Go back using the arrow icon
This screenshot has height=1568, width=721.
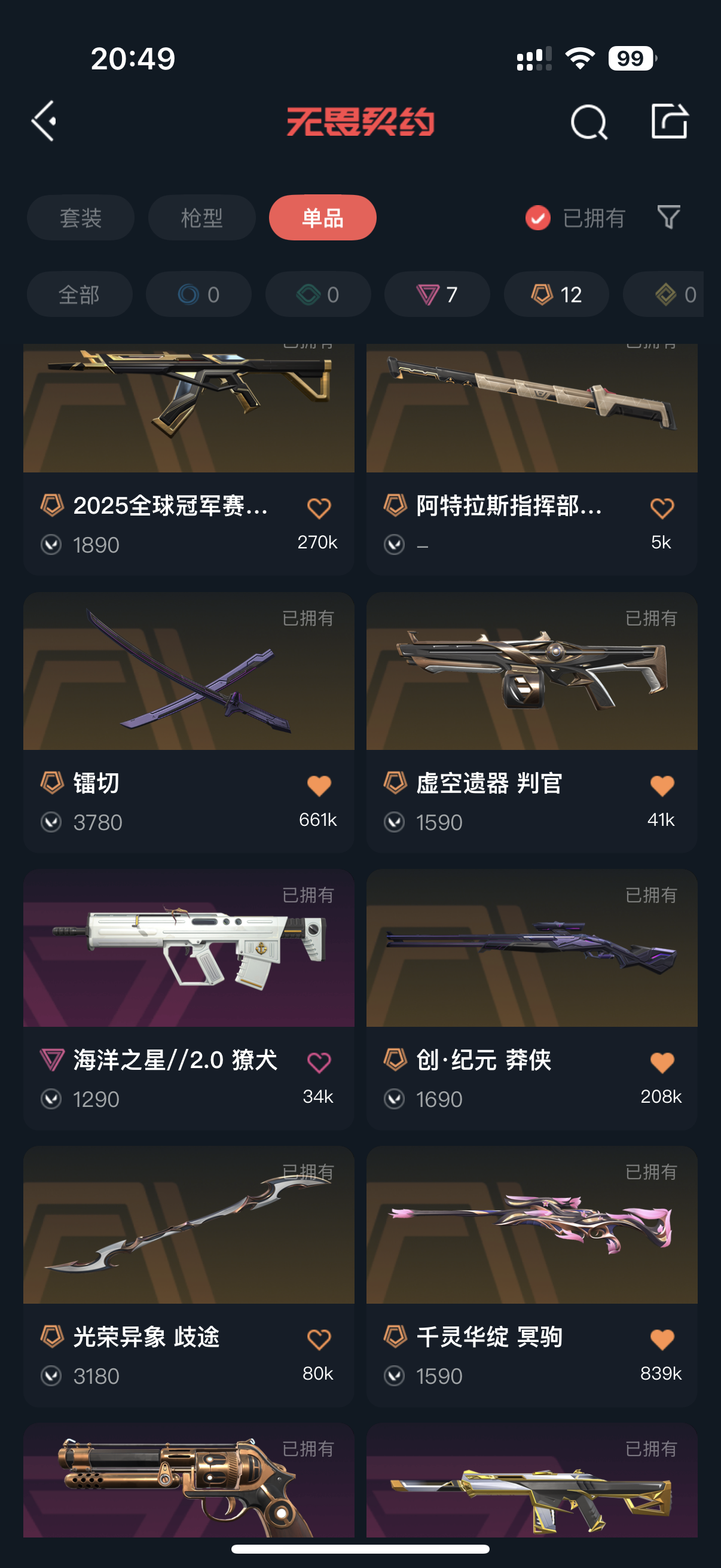(x=44, y=121)
